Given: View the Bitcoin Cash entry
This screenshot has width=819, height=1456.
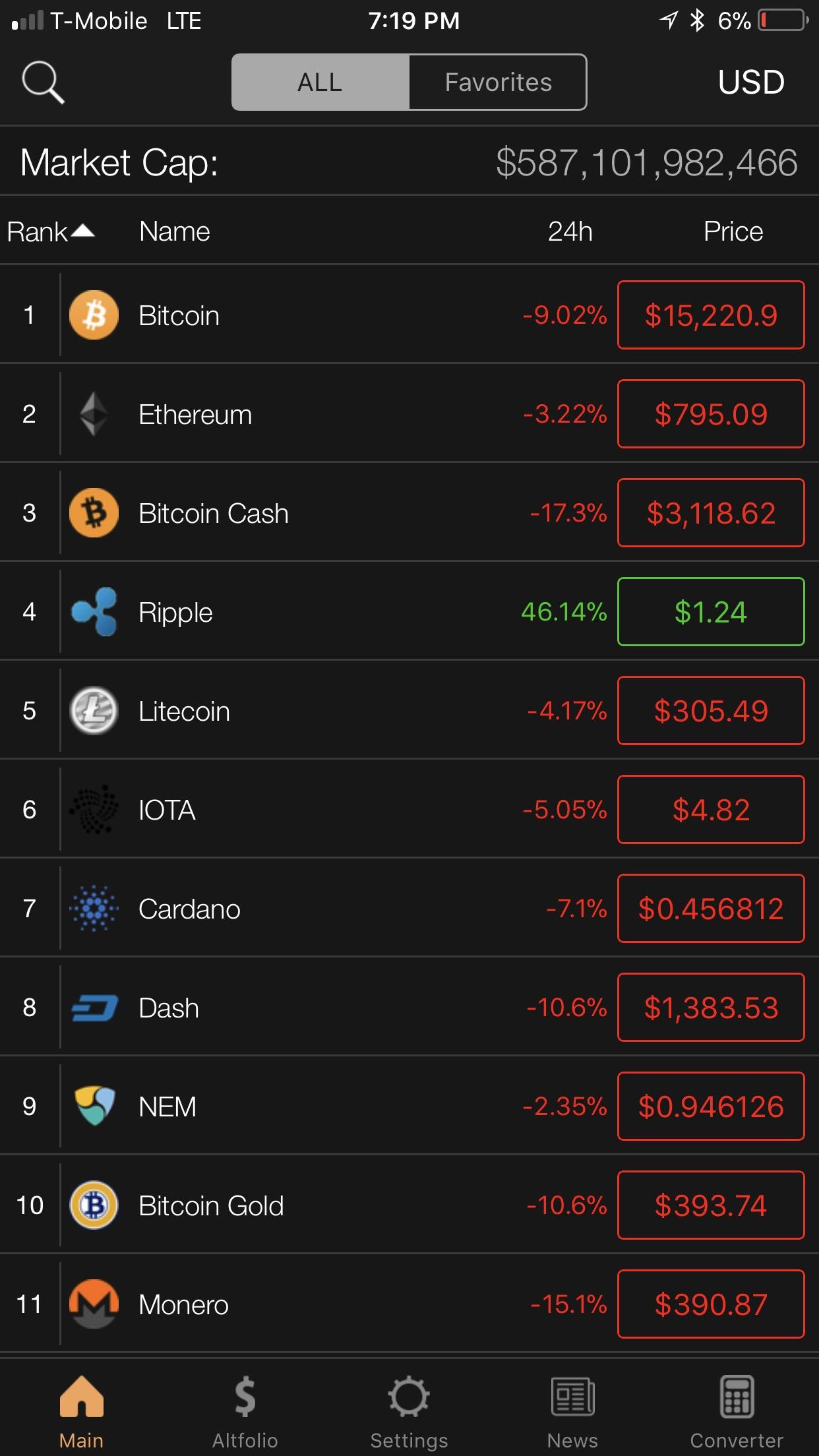Looking at the screenshot, I should 409,512.
